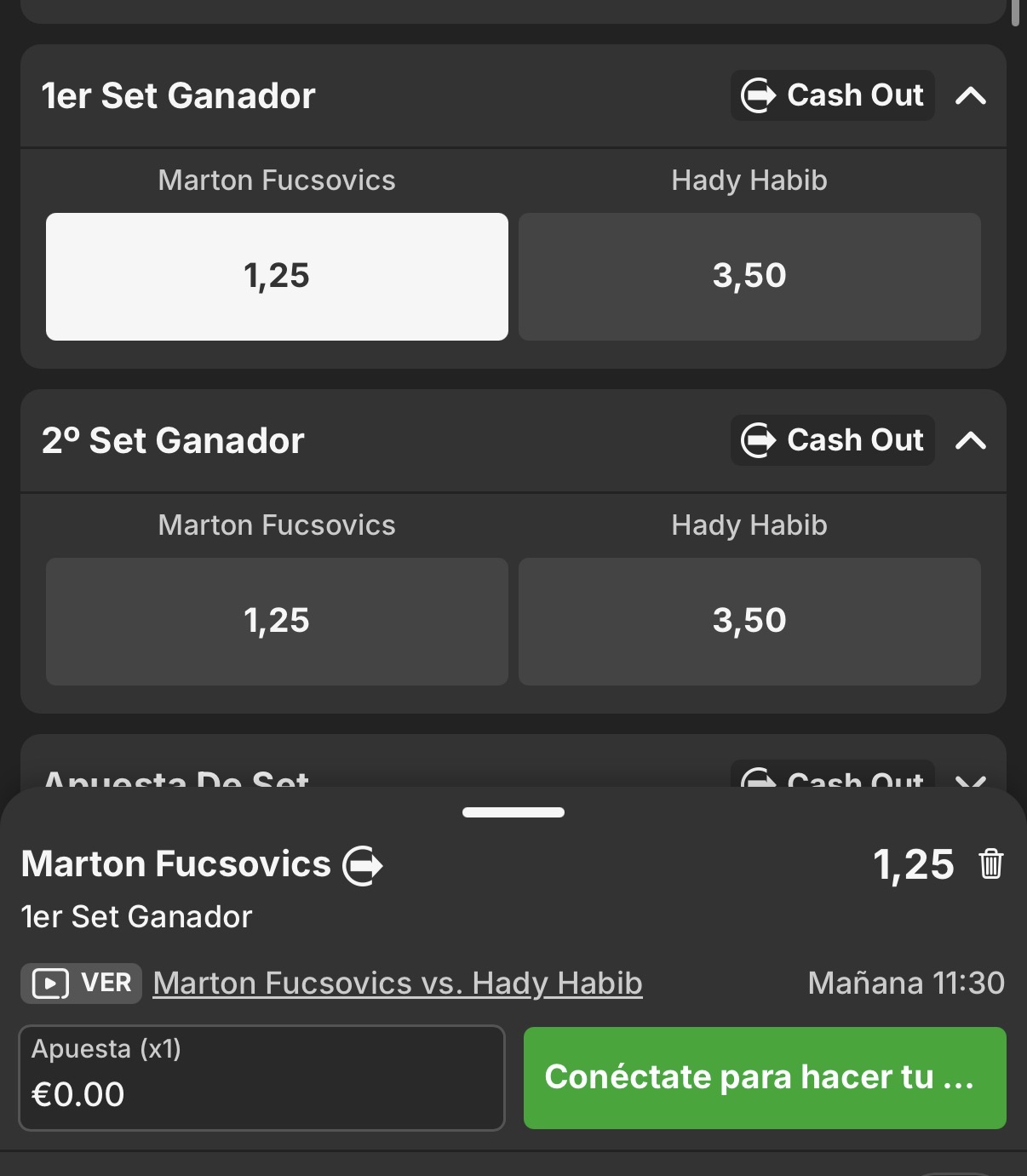Expand the Apuesta De Set section

click(x=971, y=779)
